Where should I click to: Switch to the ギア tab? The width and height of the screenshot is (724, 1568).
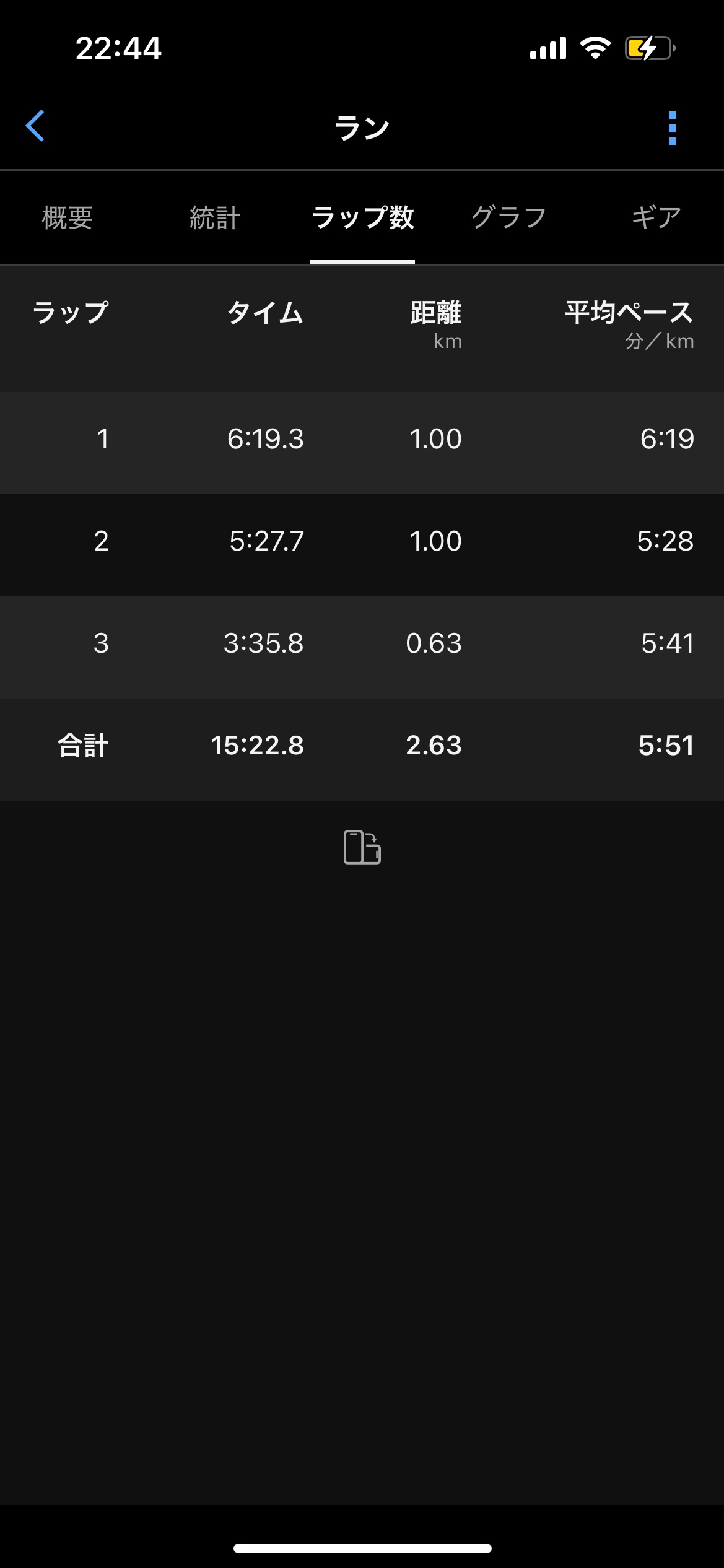(x=656, y=218)
